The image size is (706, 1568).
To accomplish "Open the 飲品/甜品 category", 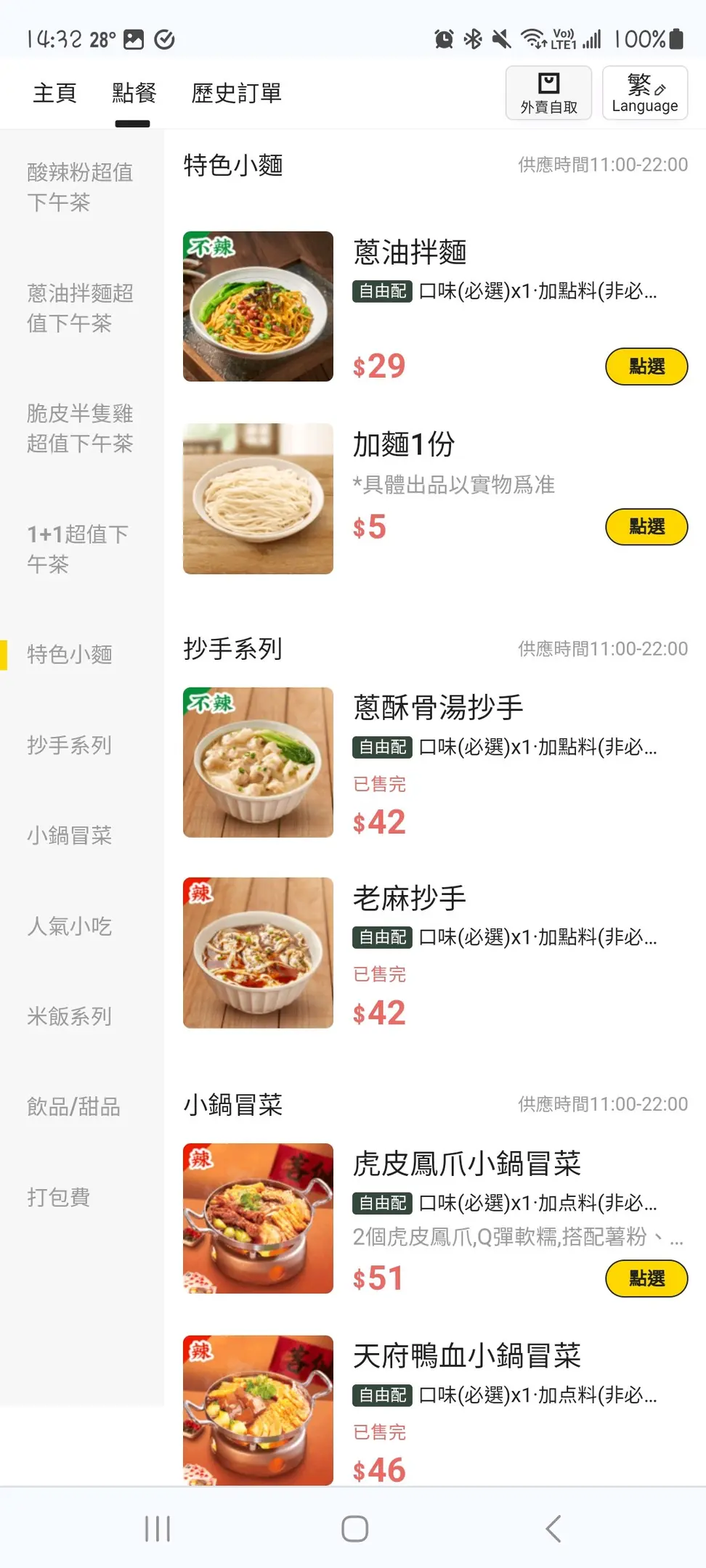I will point(73,1107).
